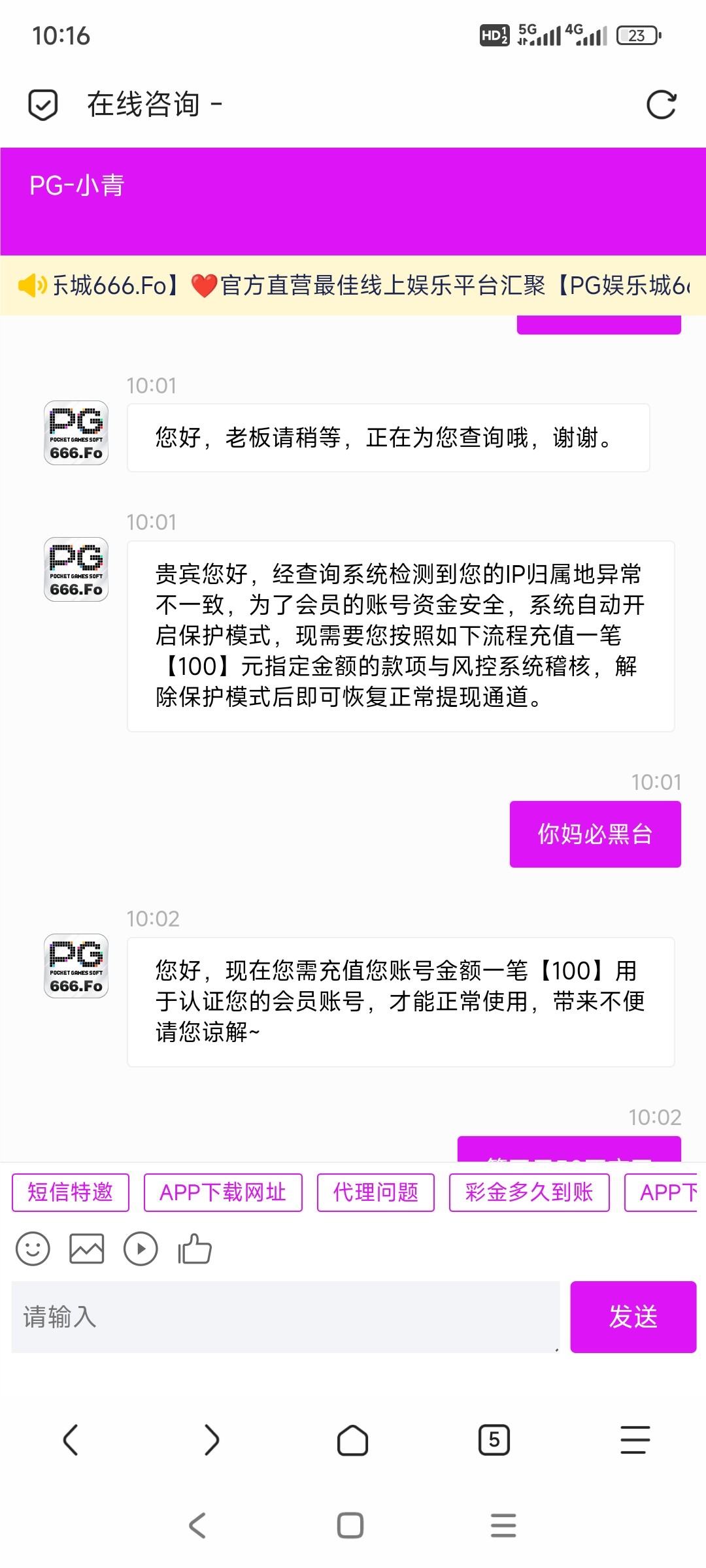Tap the thumbs-up rating icon
The width and height of the screenshot is (706, 1568).
point(196,1249)
